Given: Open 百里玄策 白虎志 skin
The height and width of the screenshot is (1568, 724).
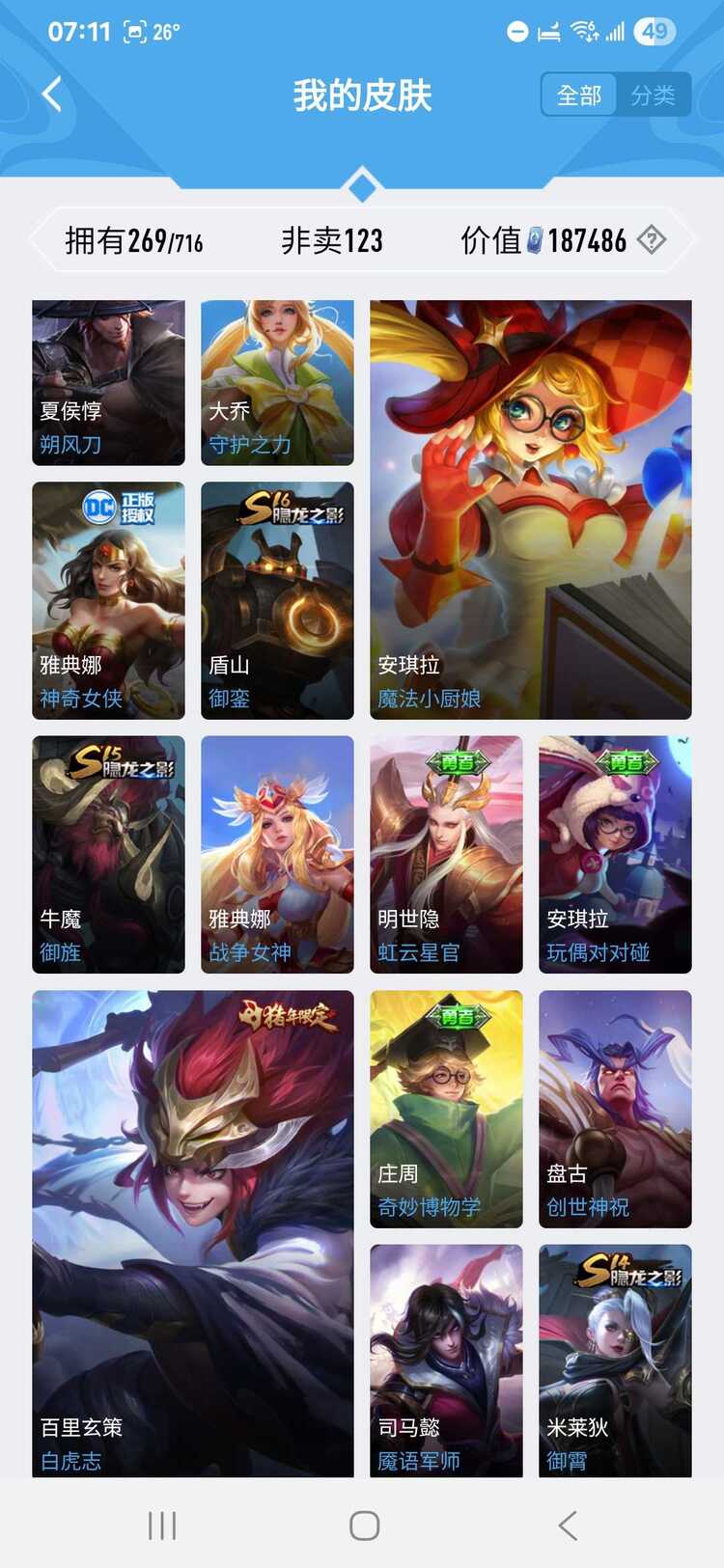Looking at the screenshot, I should point(193,1233).
